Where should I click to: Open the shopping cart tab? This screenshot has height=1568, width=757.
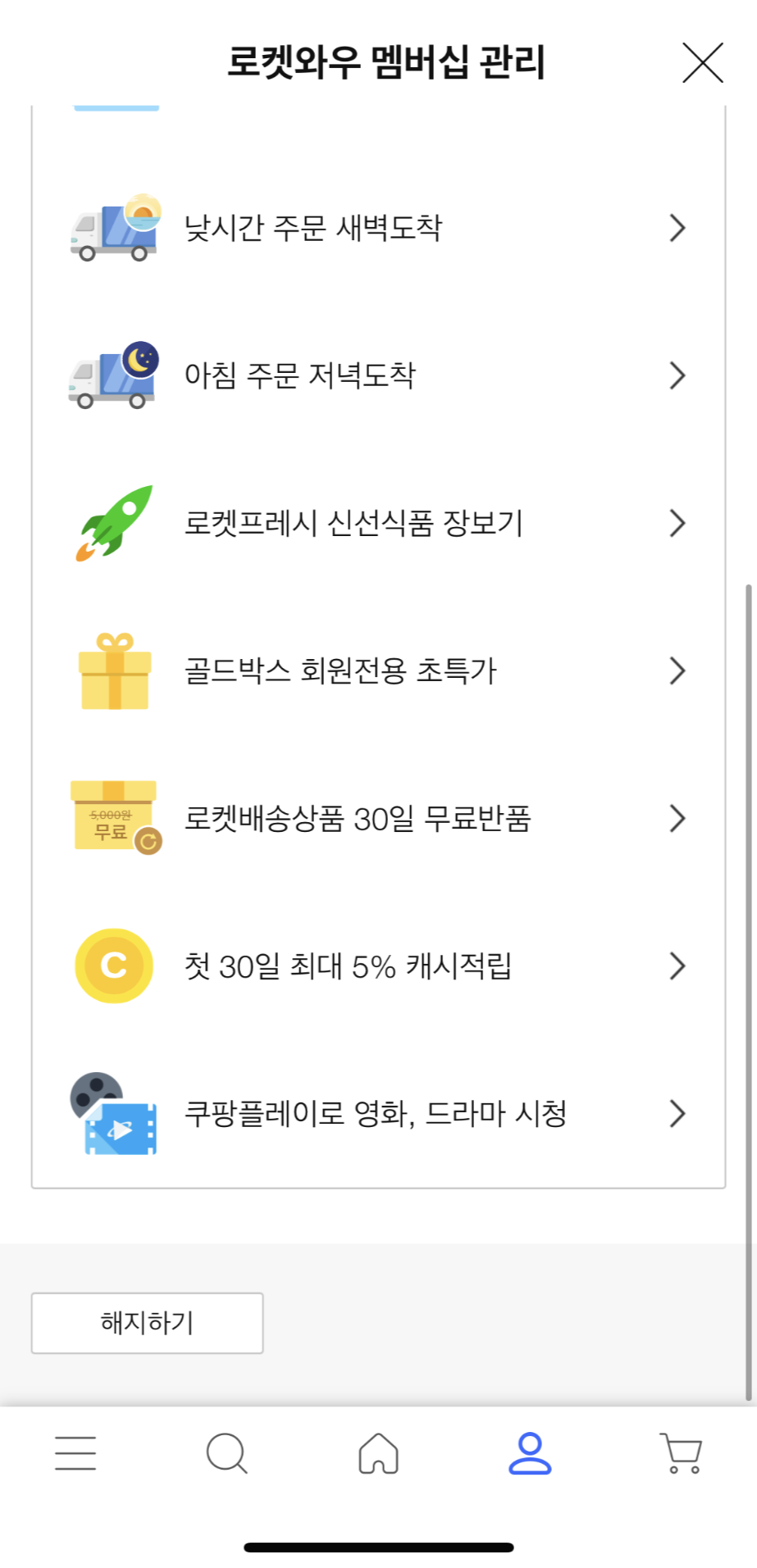pyautogui.click(x=681, y=1453)
